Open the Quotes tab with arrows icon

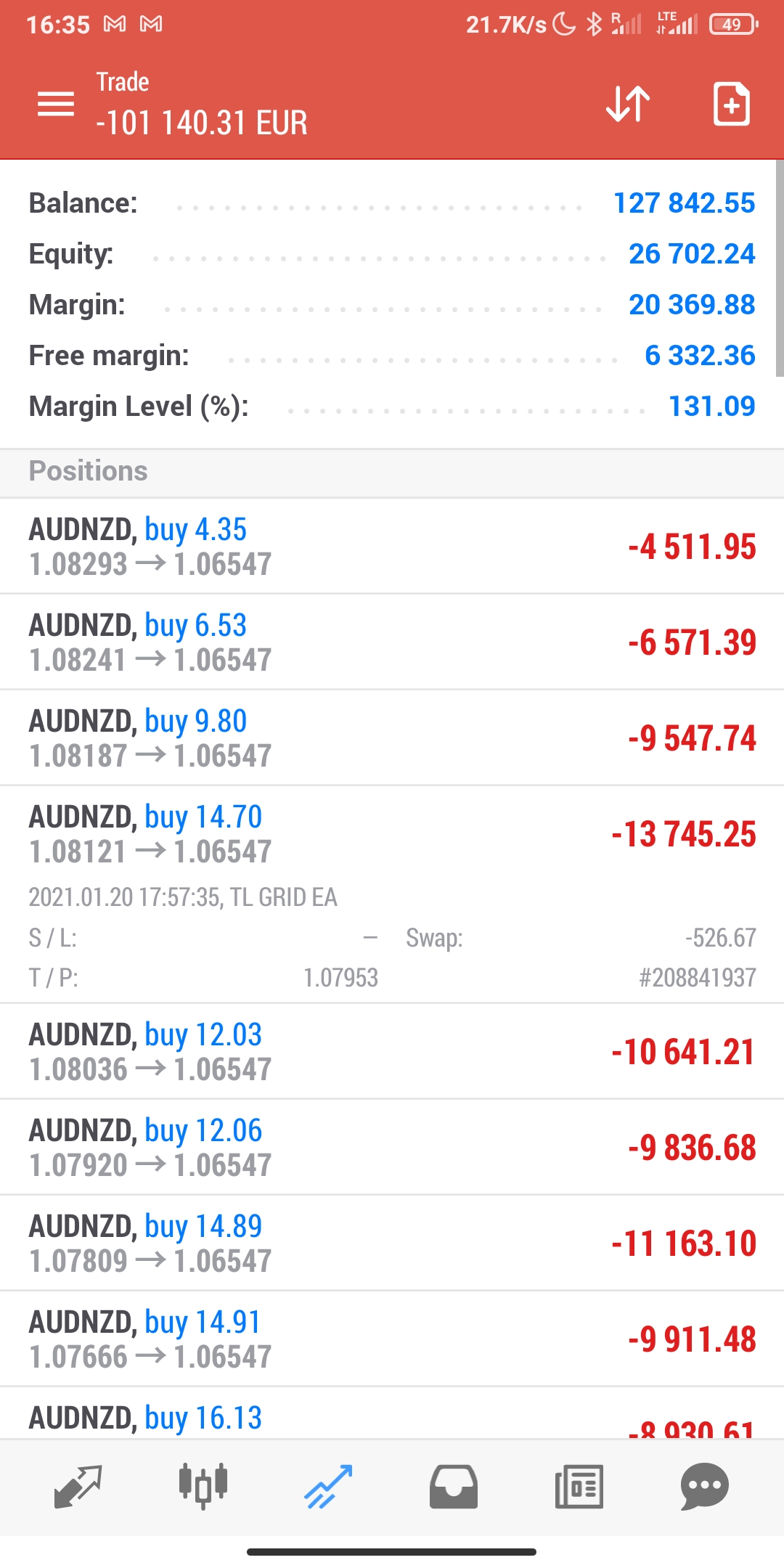[x=78, y=1487]
